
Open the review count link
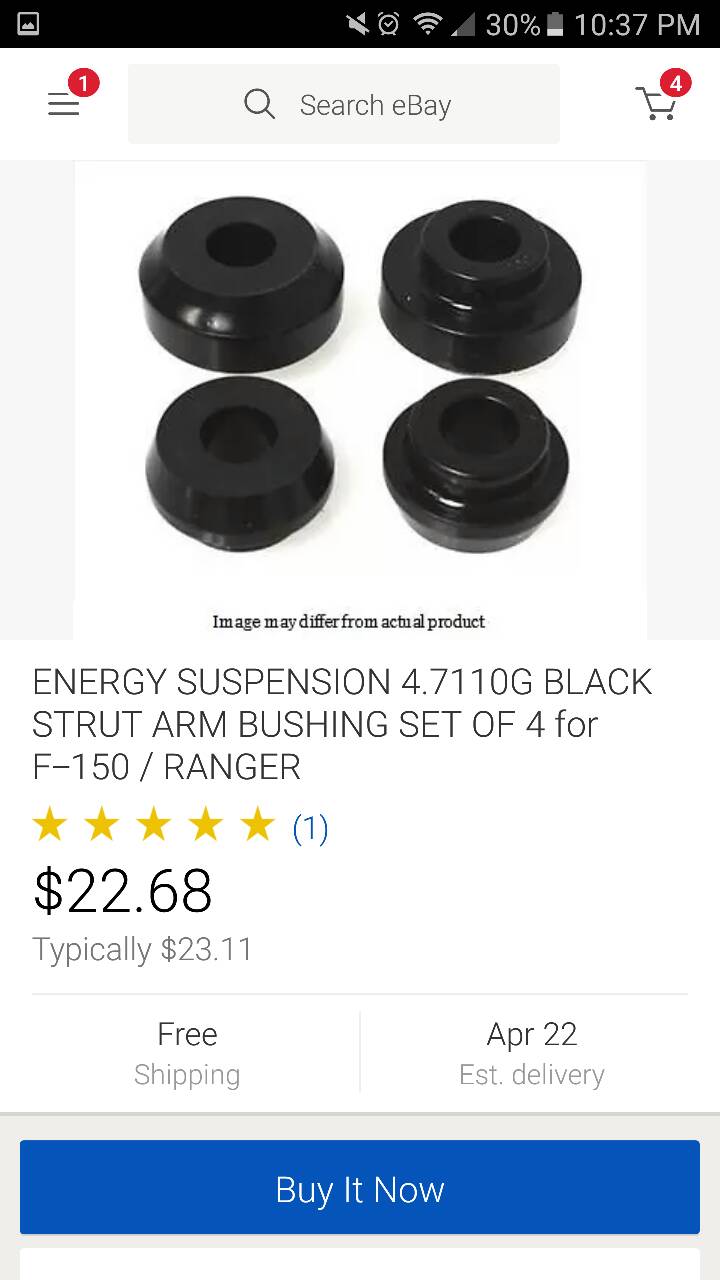(310, 828)
